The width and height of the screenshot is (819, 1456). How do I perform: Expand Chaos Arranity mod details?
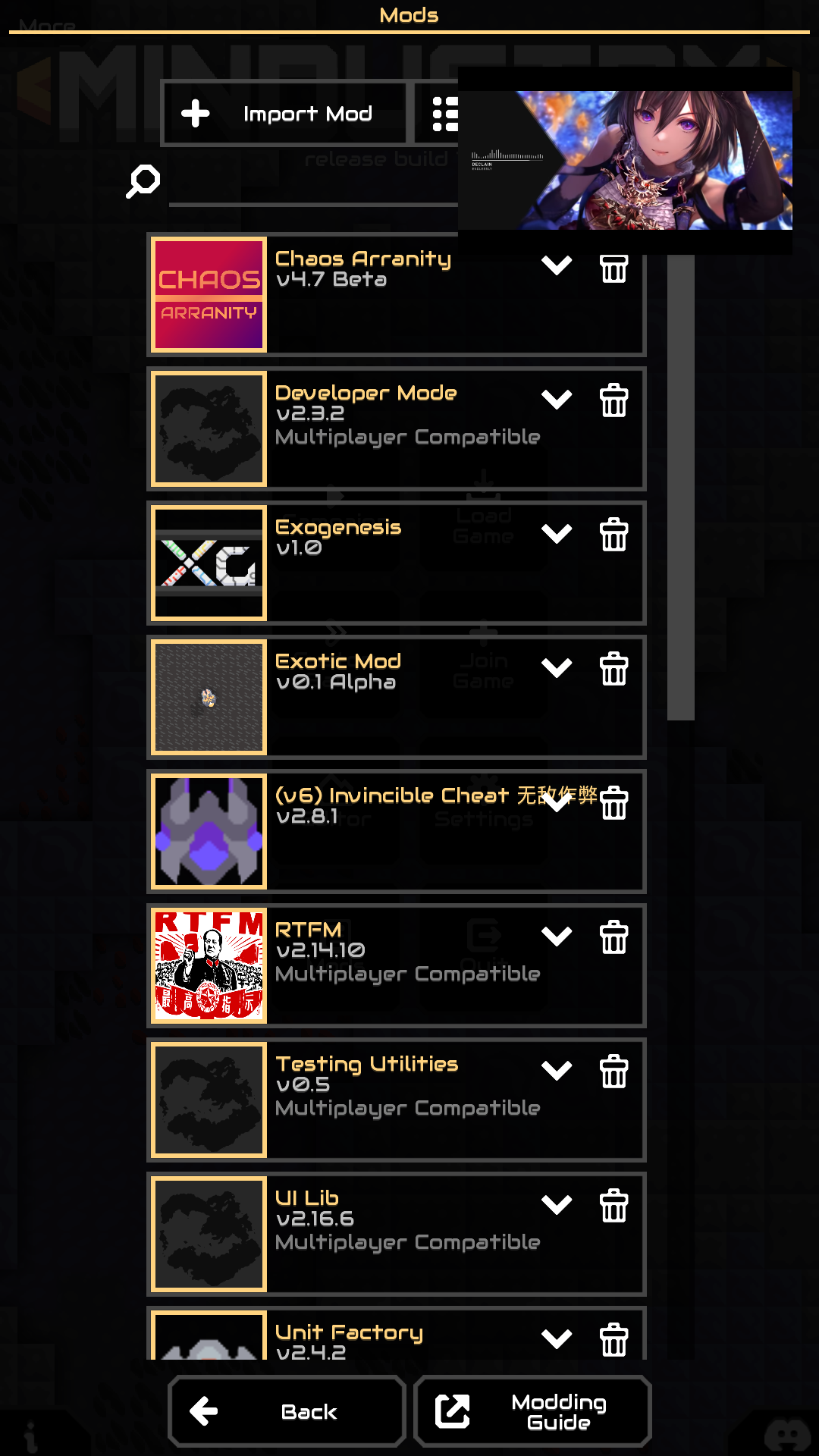point(557,265)
